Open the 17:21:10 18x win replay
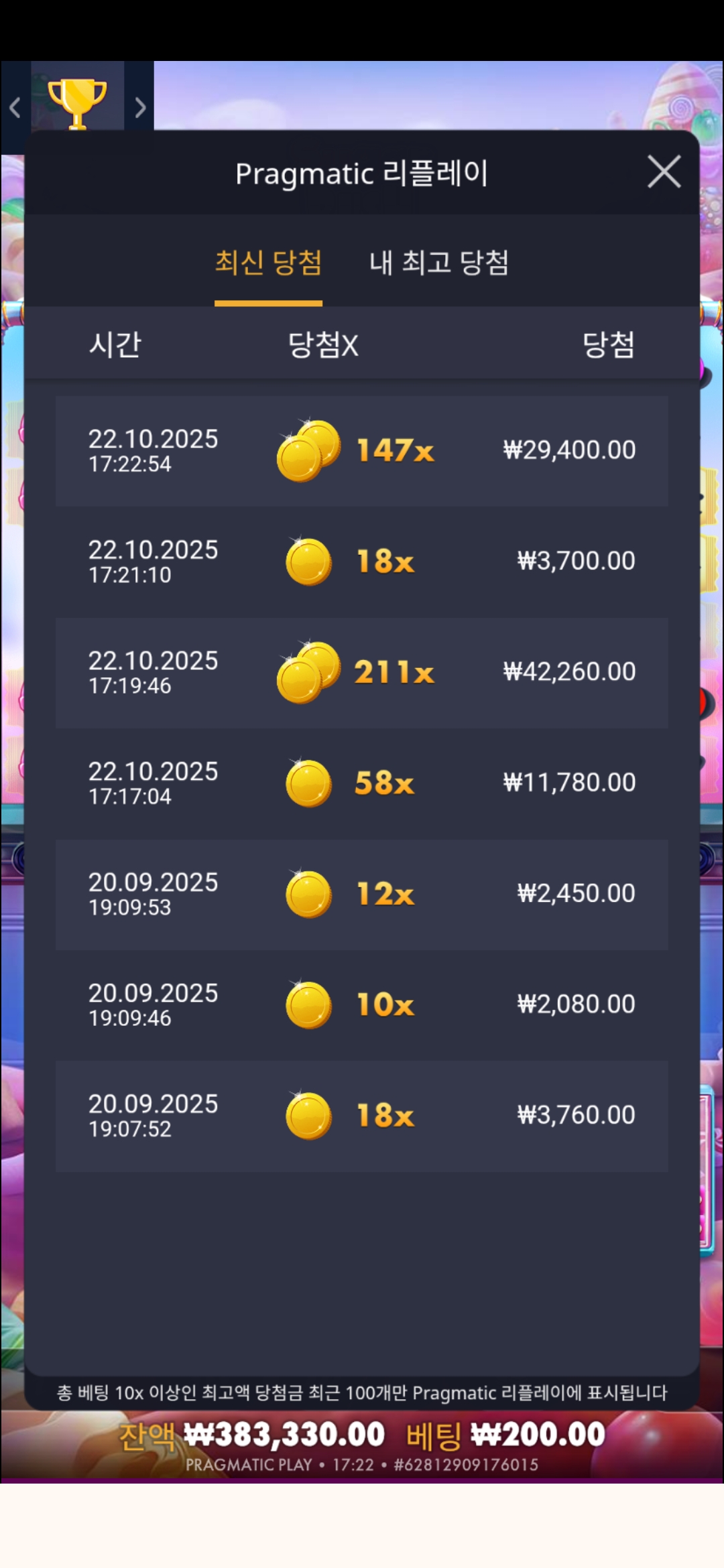Viewport: 724px width, 1568px height. pos(362,562)
